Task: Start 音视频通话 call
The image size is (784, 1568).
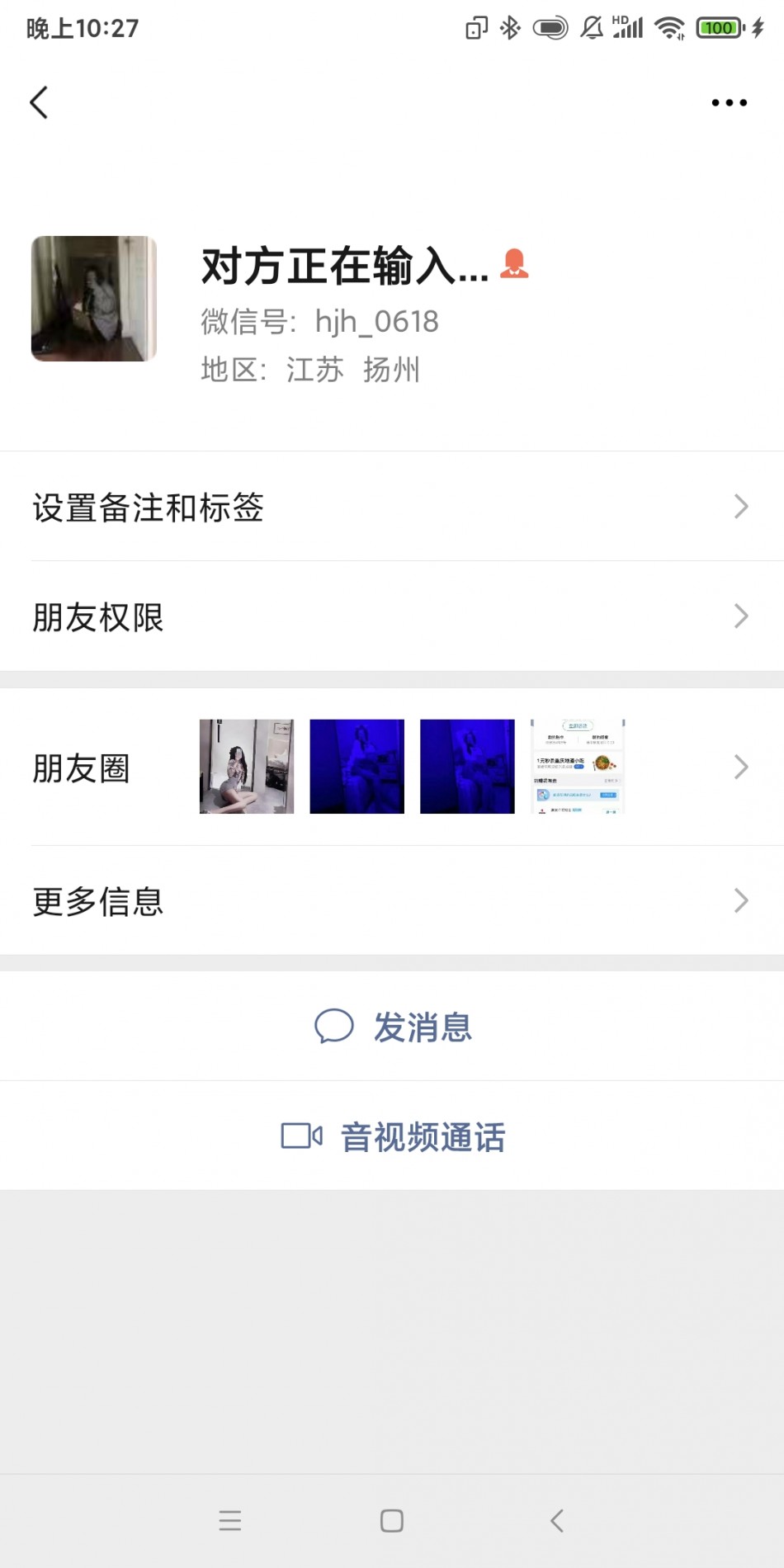Action: 393,1136
